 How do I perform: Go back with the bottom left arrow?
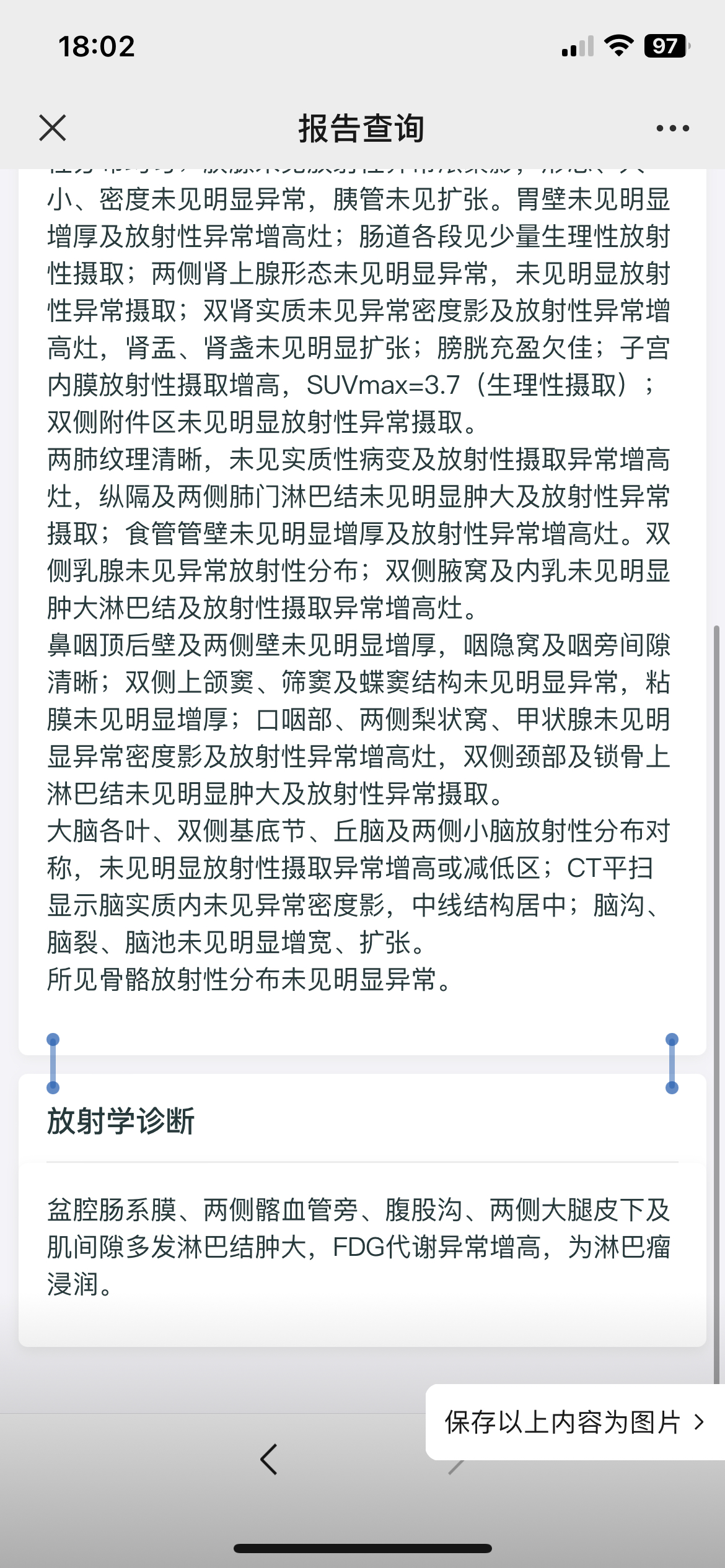[269, 1460]
